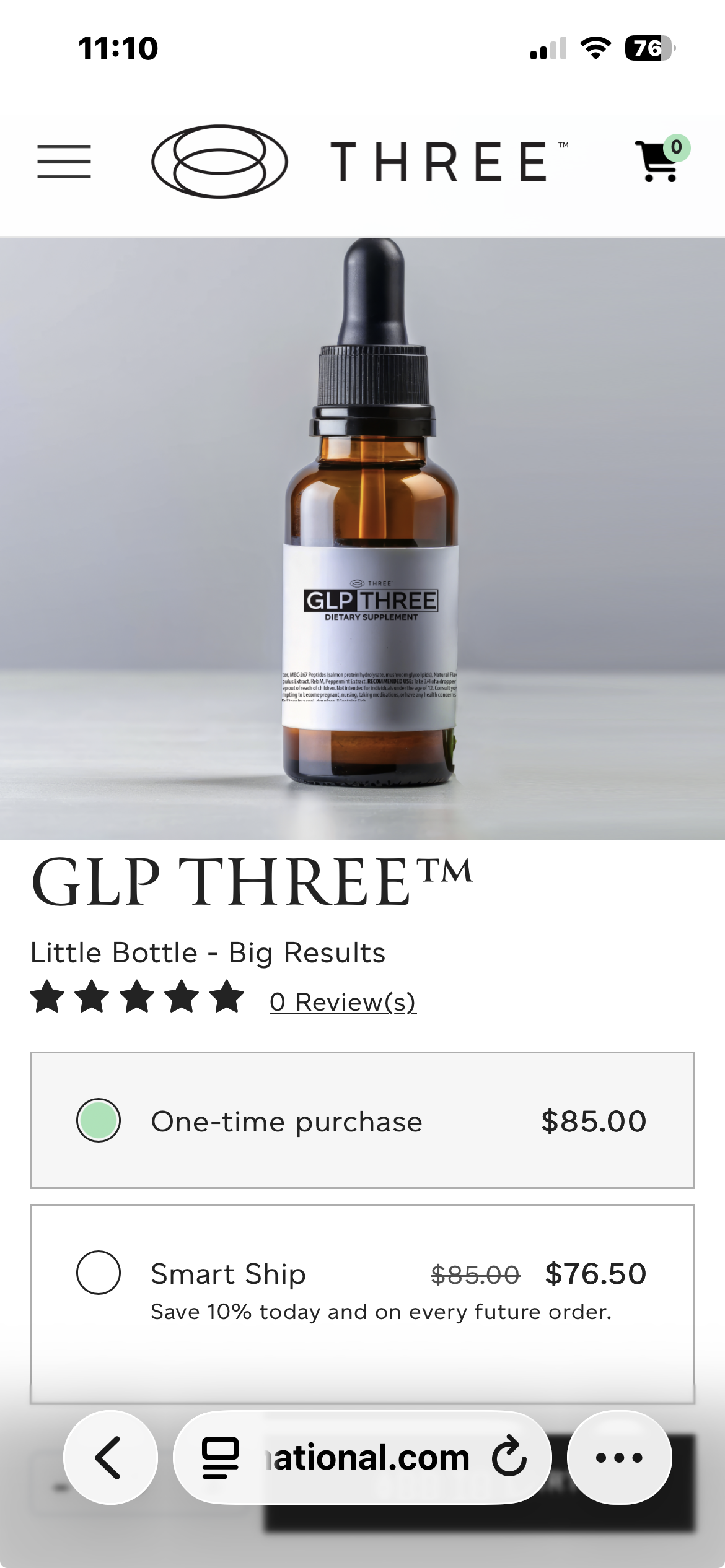Select Smart Ship subscription option
The image size is (725, 1568).
[x=99, y=1273]
